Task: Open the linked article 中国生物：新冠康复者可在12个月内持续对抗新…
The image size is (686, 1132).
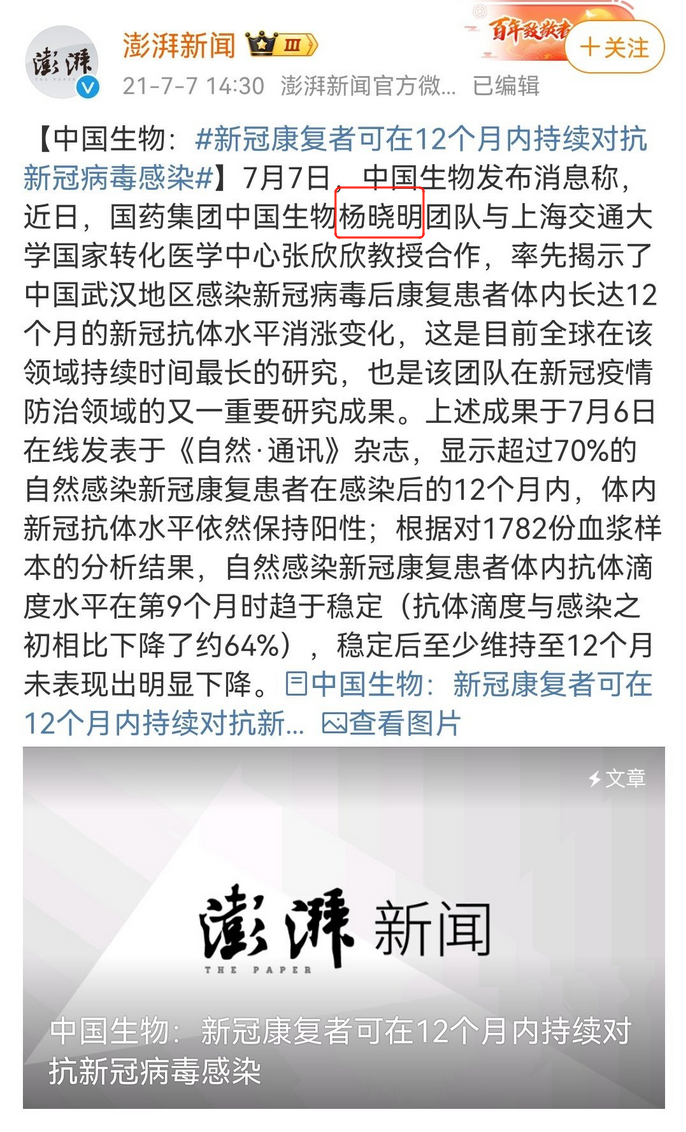Action: pyautogui.click(x=480, y=684)
